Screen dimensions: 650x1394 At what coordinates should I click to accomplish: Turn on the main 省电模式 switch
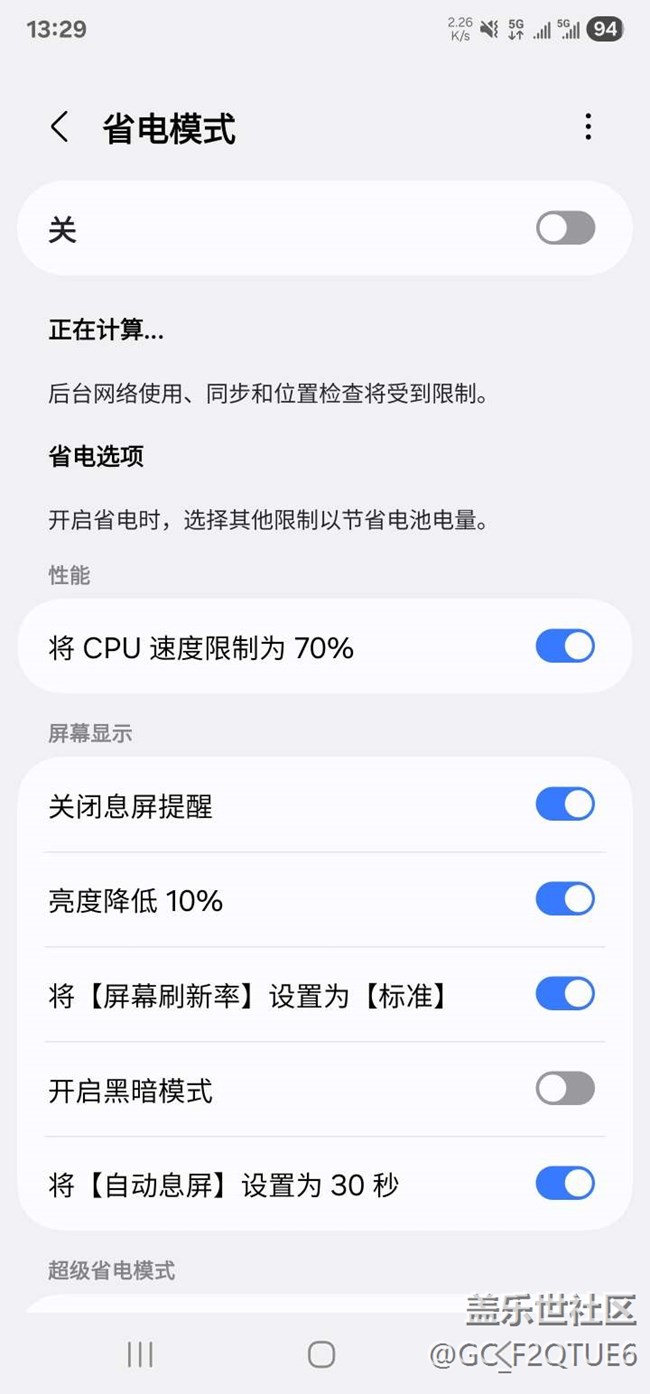[565, 228]
